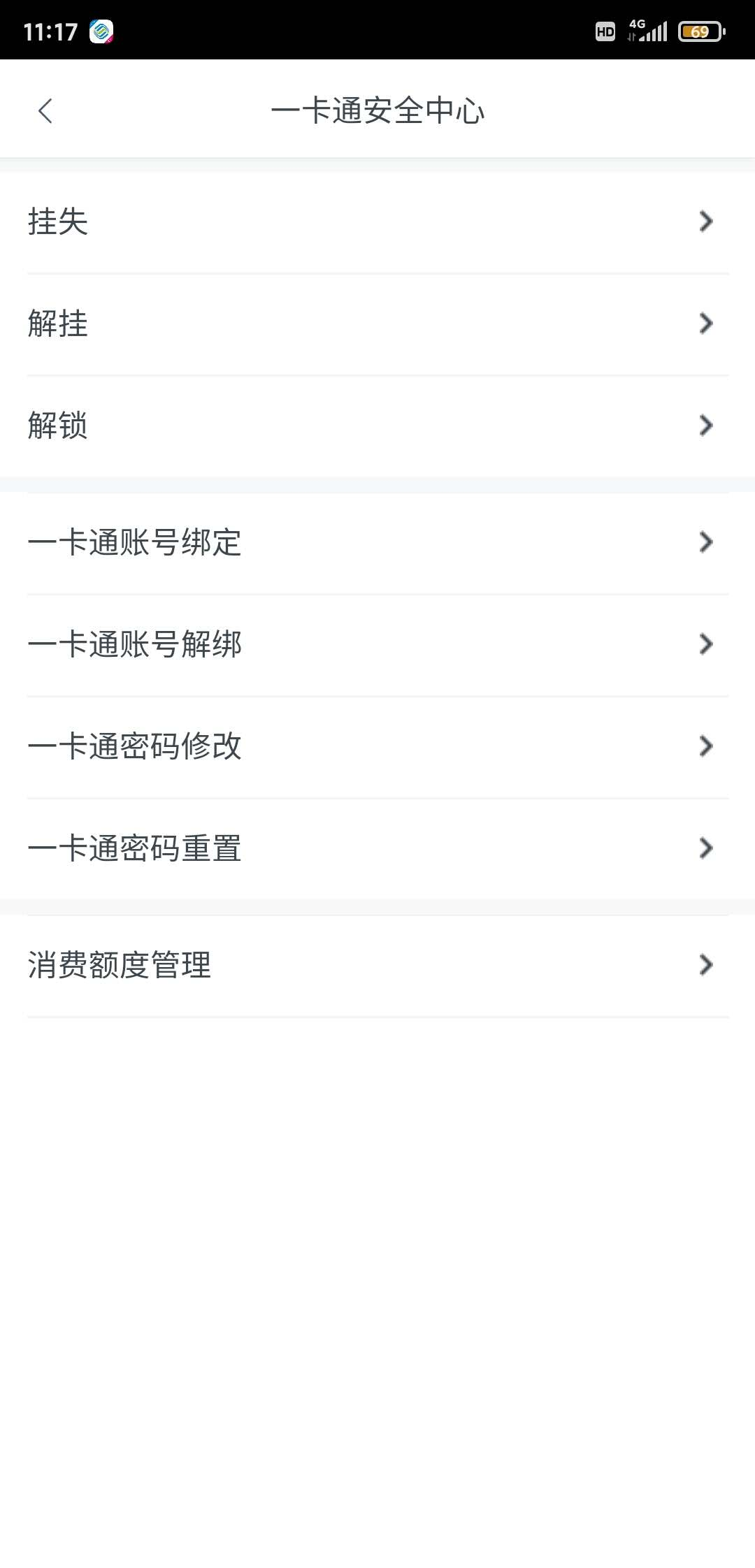Open 消费额度管理

coord(377,965)
